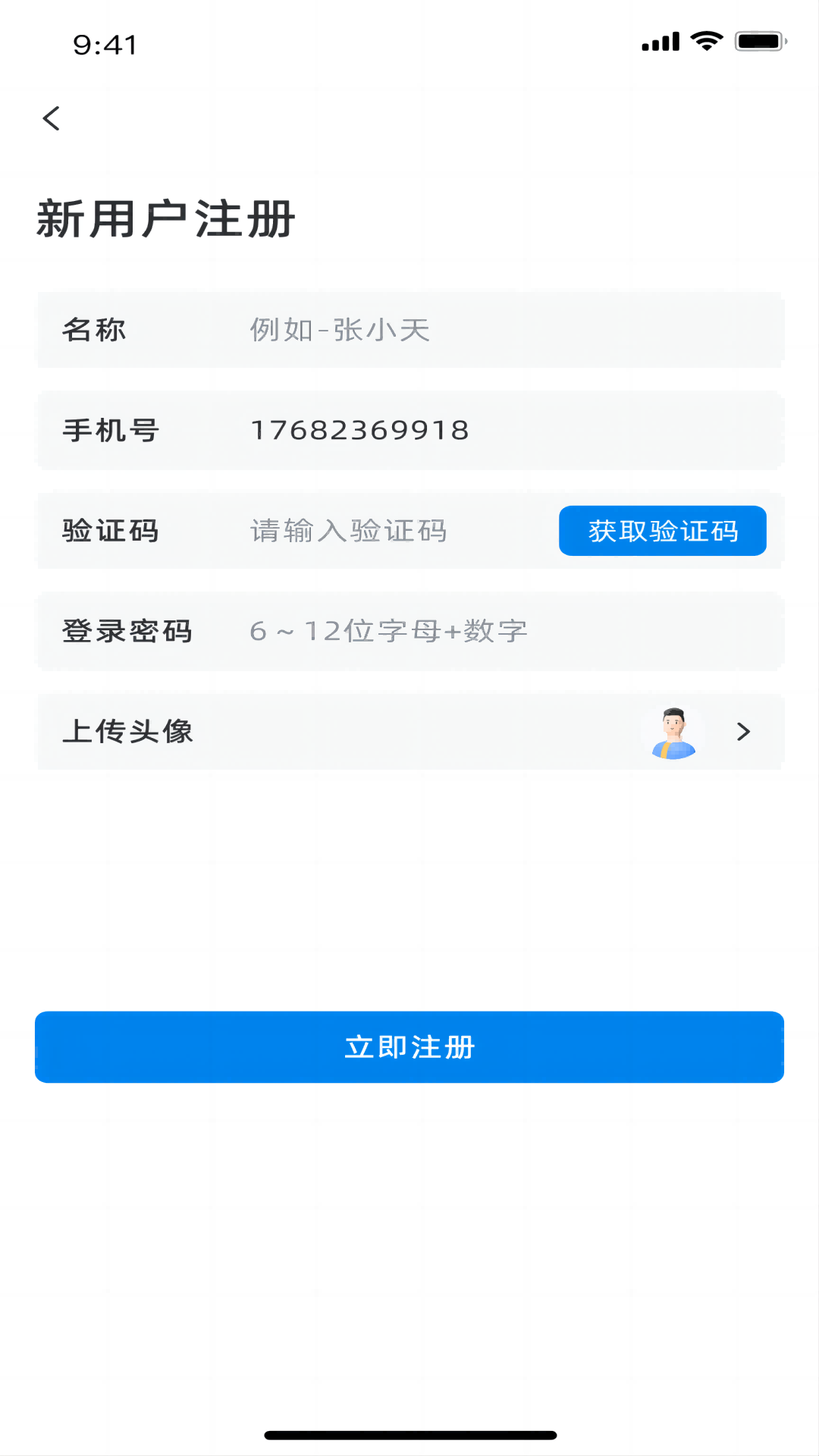Open the 上传头像 avatar upload row

(x=409, y=732)
